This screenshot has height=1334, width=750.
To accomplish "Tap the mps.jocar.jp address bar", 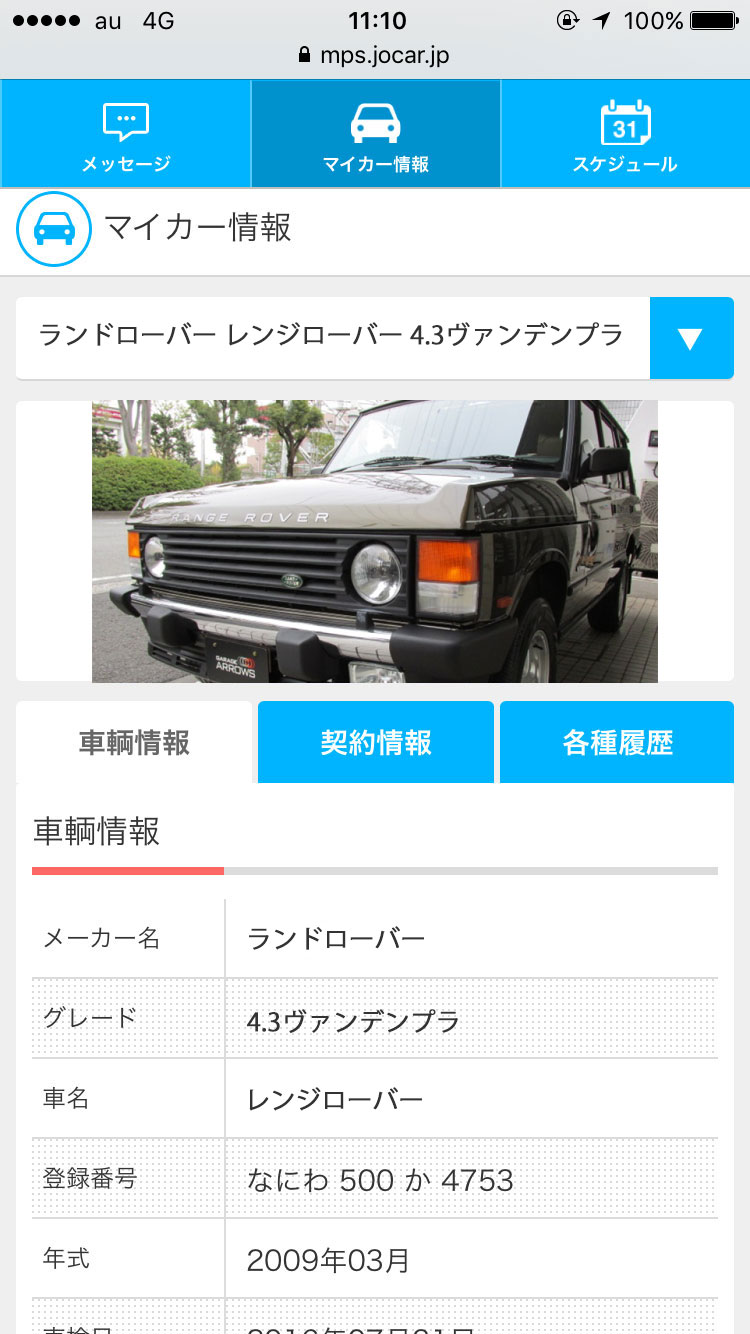I will point(375,55).
